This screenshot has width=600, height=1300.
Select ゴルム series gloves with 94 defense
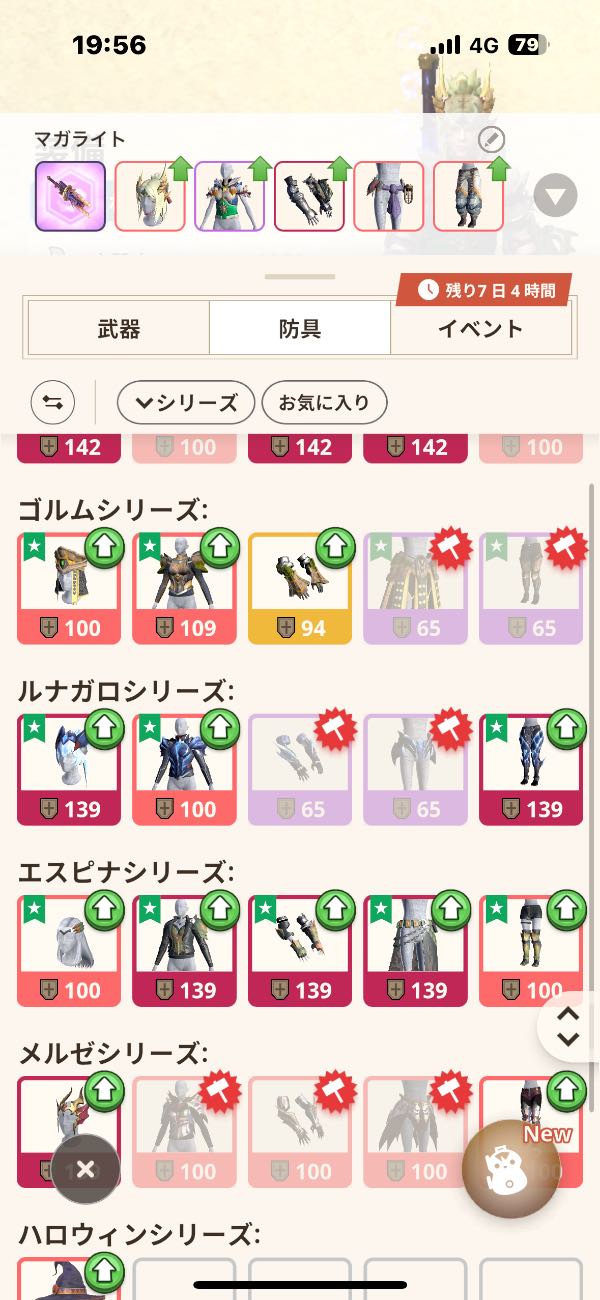(300, 588)
